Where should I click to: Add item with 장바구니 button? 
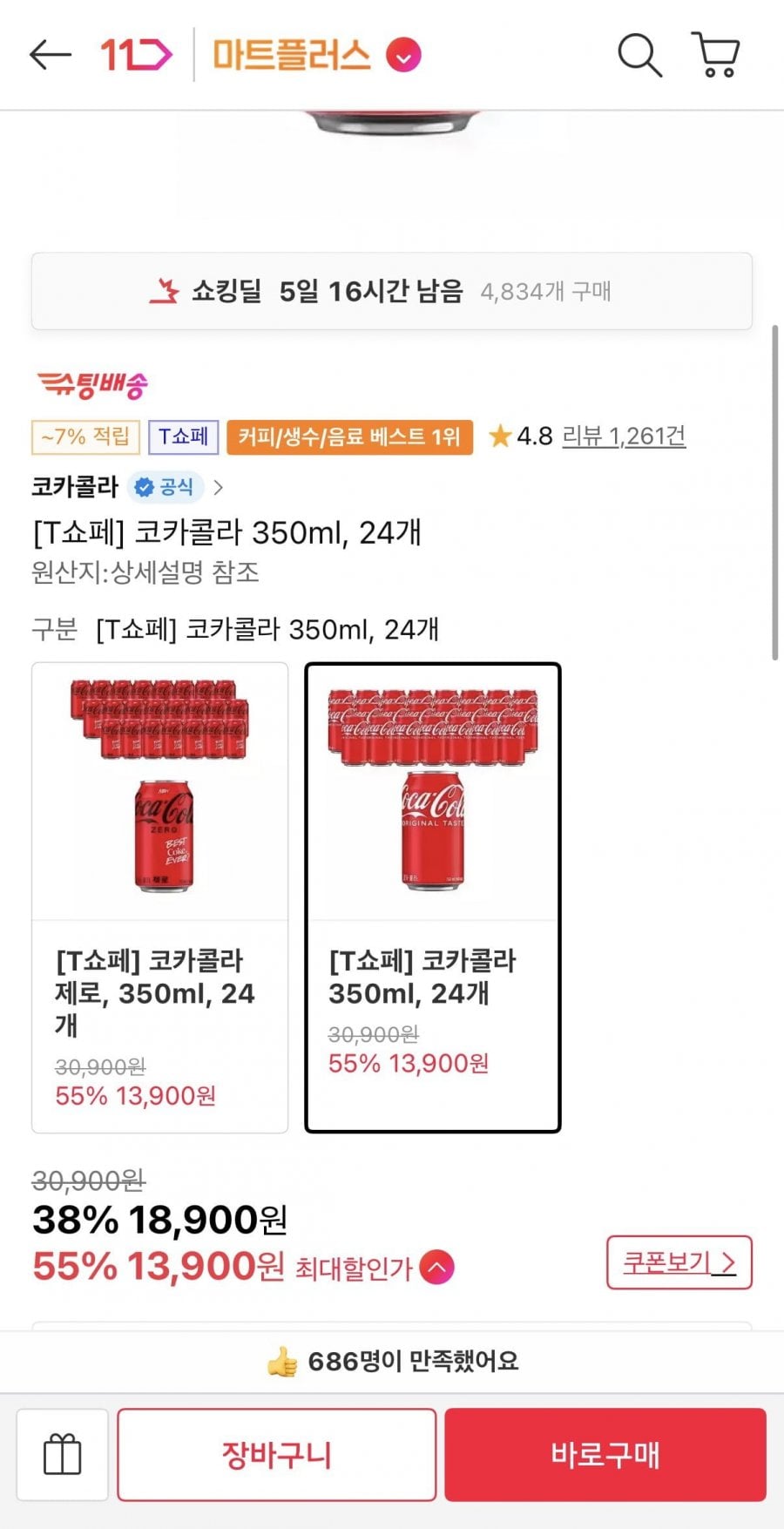(x=276, y=1454)
